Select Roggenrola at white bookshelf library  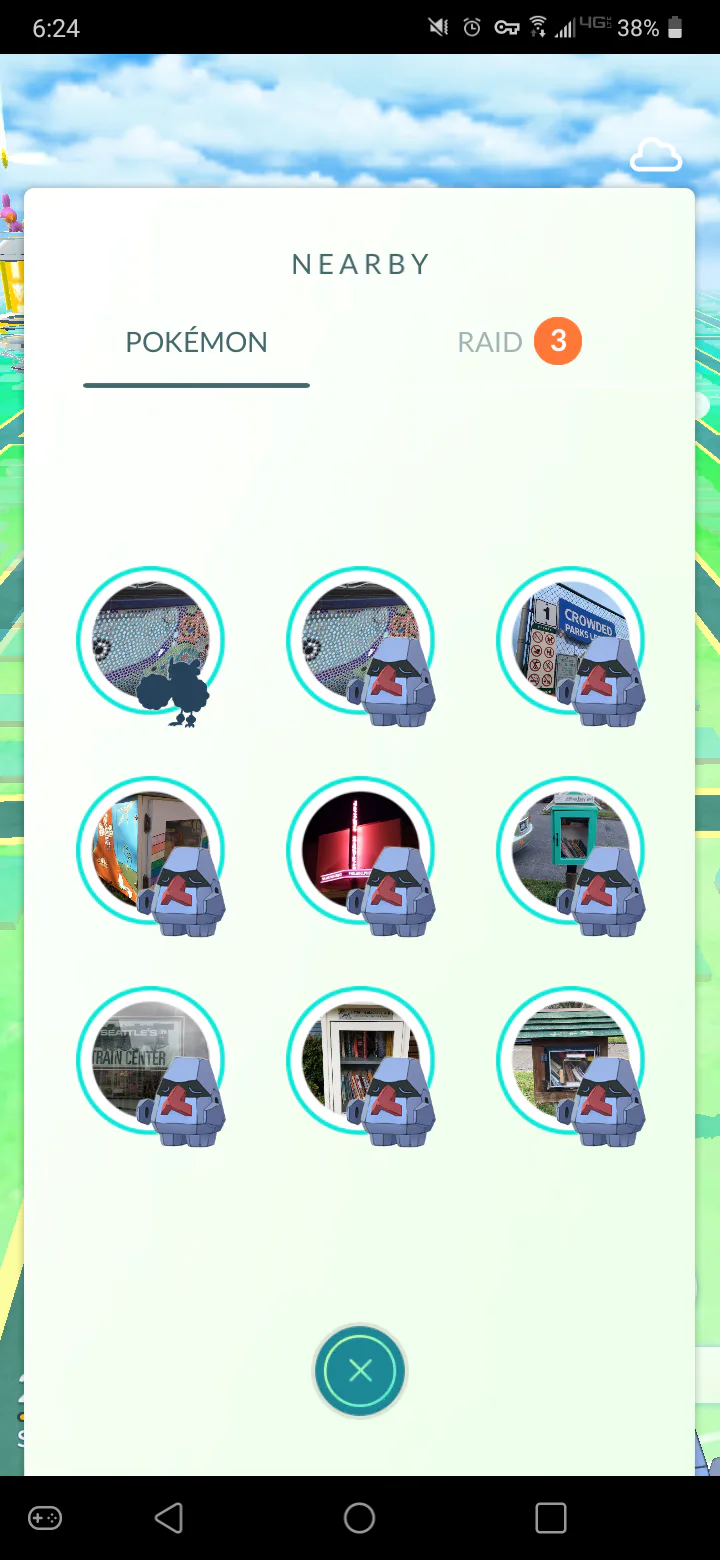pos(361,1061)
